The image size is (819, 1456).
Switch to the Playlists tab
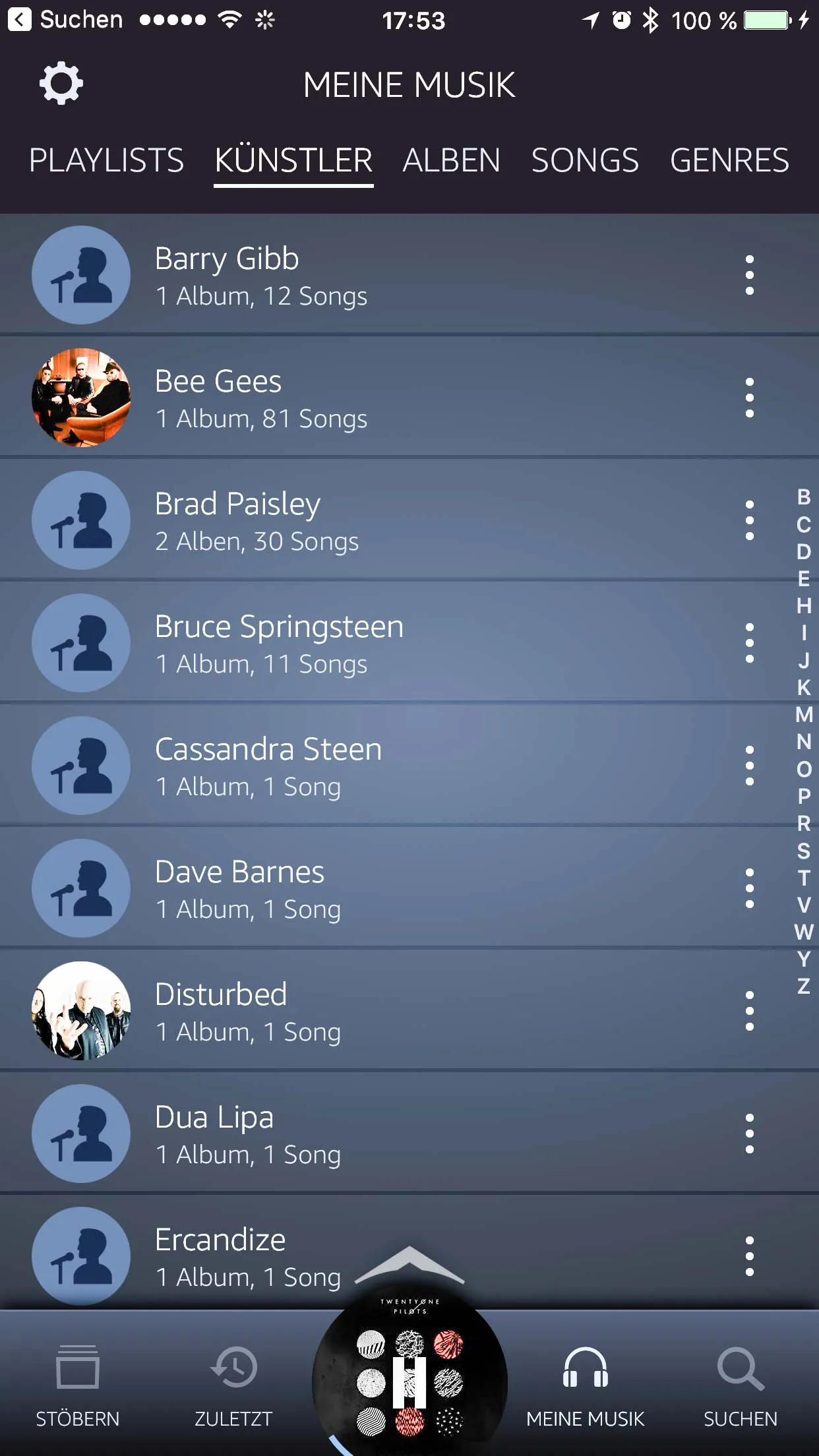tap(106, 160)
